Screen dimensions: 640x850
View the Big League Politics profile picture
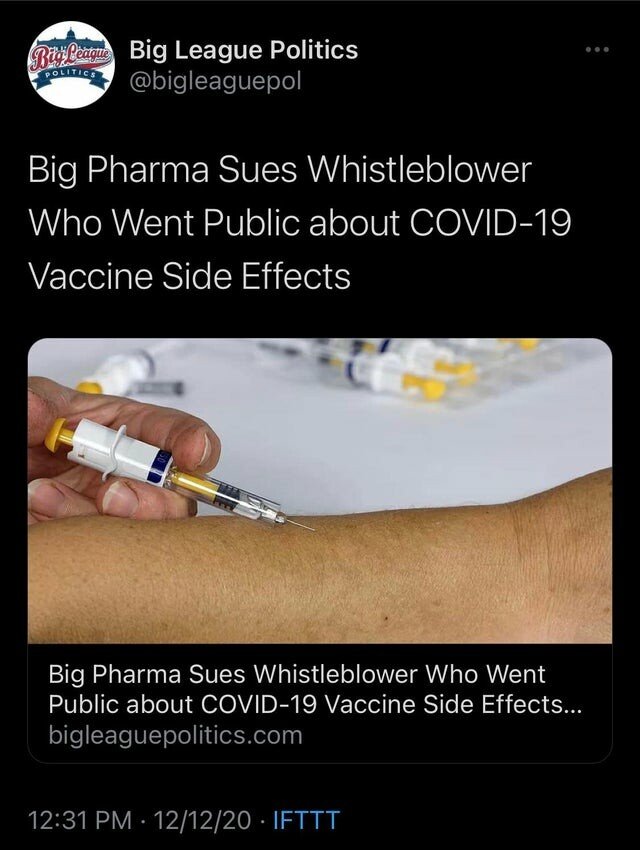(70, 64)
